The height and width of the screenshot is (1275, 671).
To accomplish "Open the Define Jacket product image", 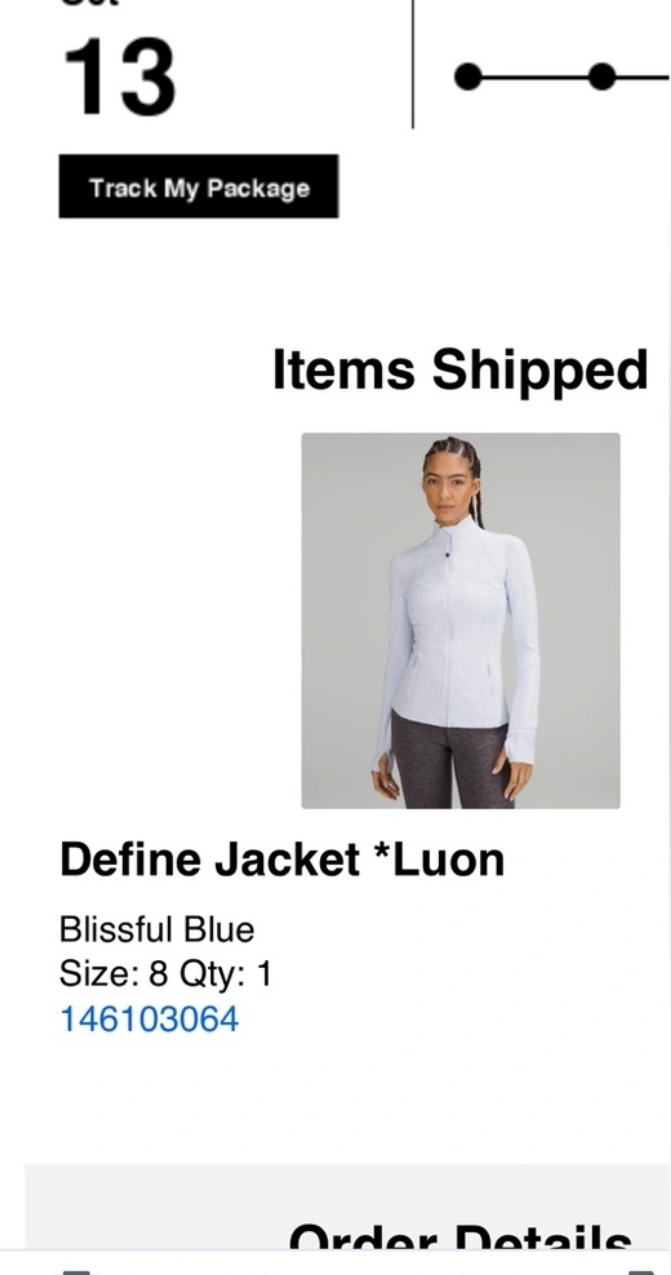I will click(460, 620).
